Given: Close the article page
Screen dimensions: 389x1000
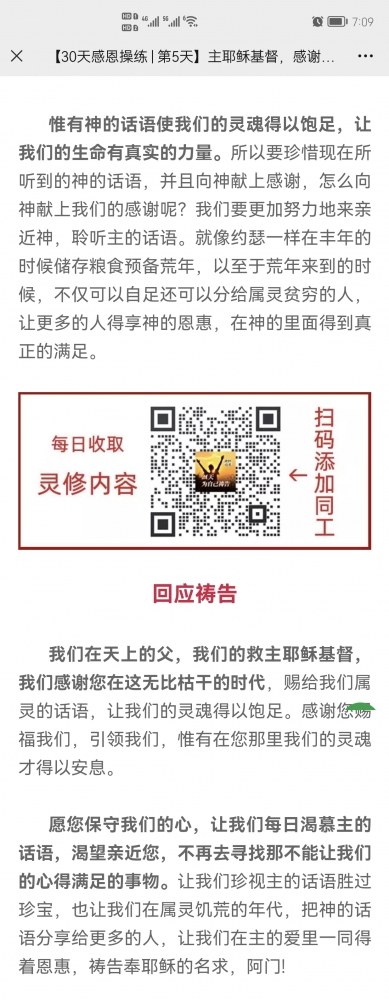Looking at the screenshot, I should 17,56.
